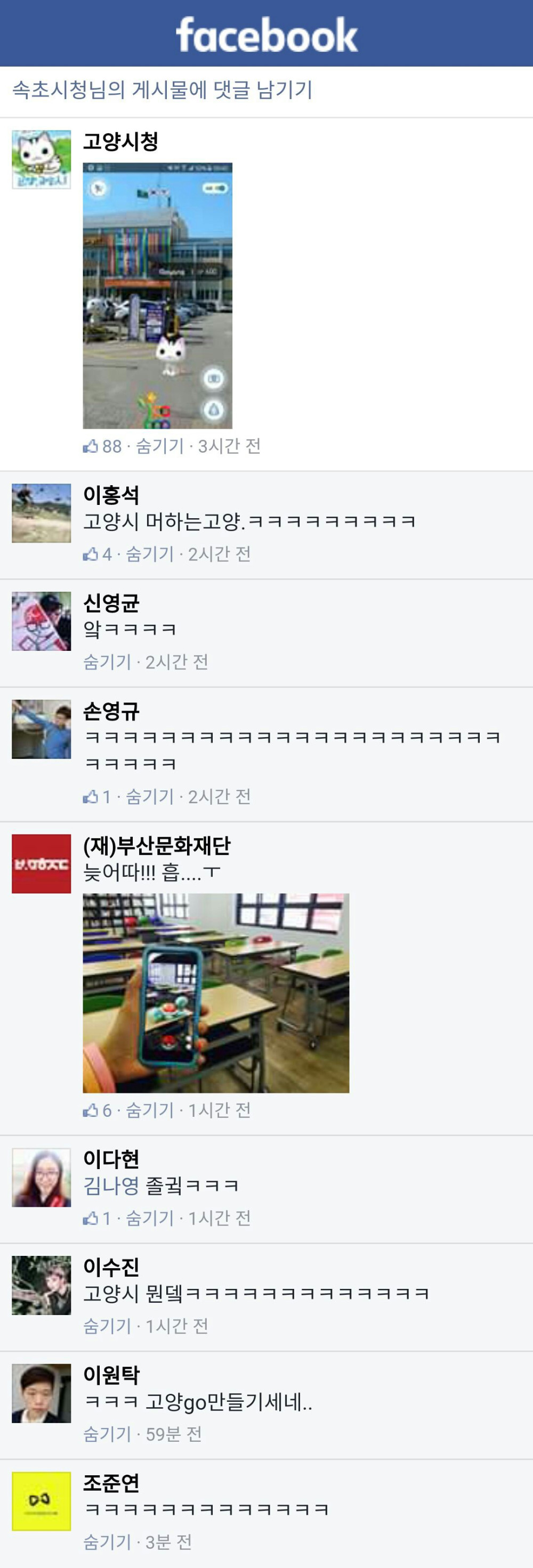Hide (재)부산문화재단's comment

click(150, 1110)
